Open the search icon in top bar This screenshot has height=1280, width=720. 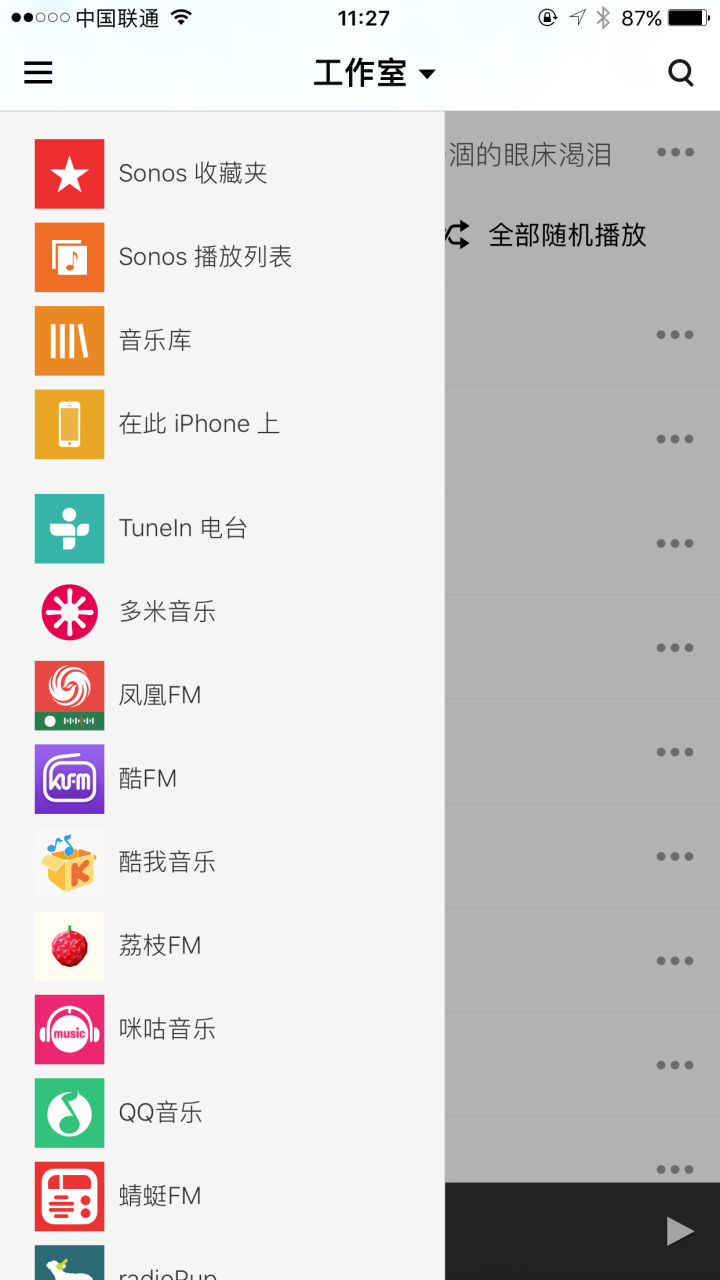[x=681, y=73]
